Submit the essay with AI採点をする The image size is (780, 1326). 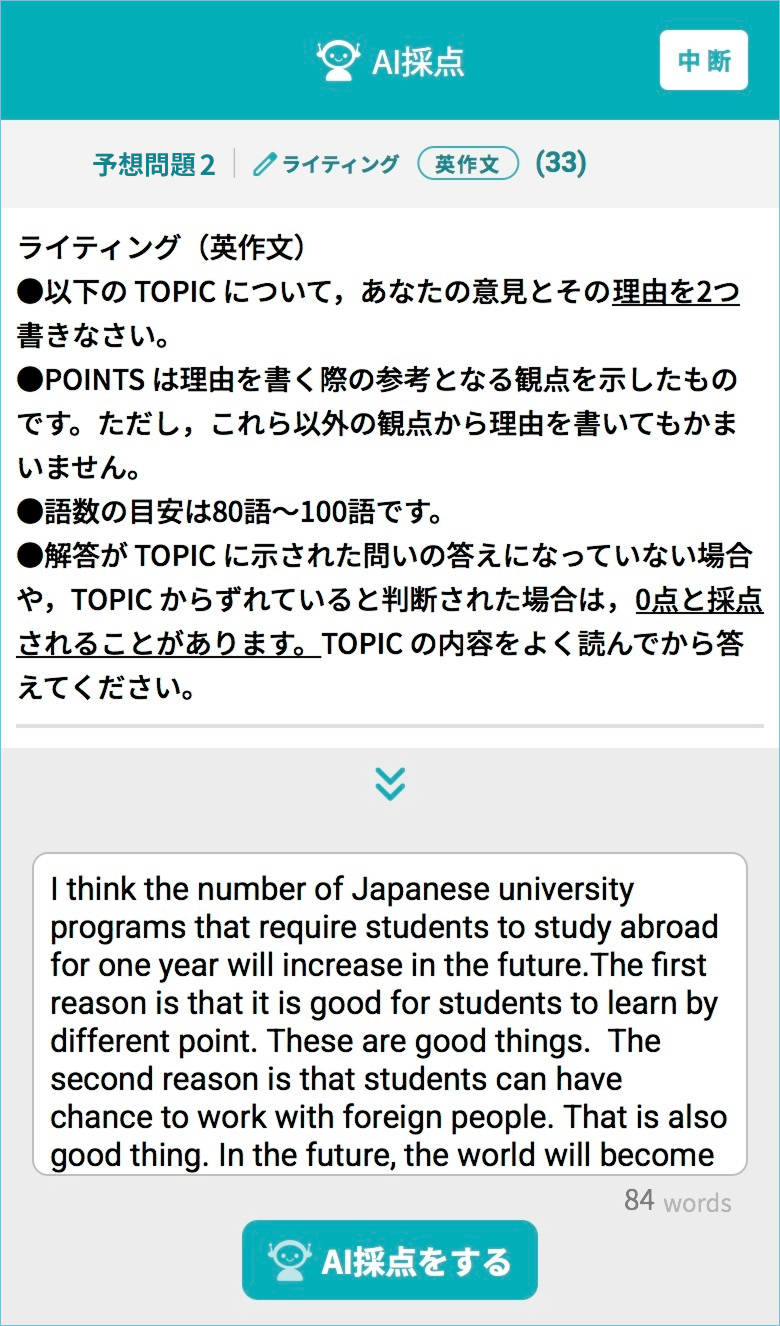tap(390, 1261)
